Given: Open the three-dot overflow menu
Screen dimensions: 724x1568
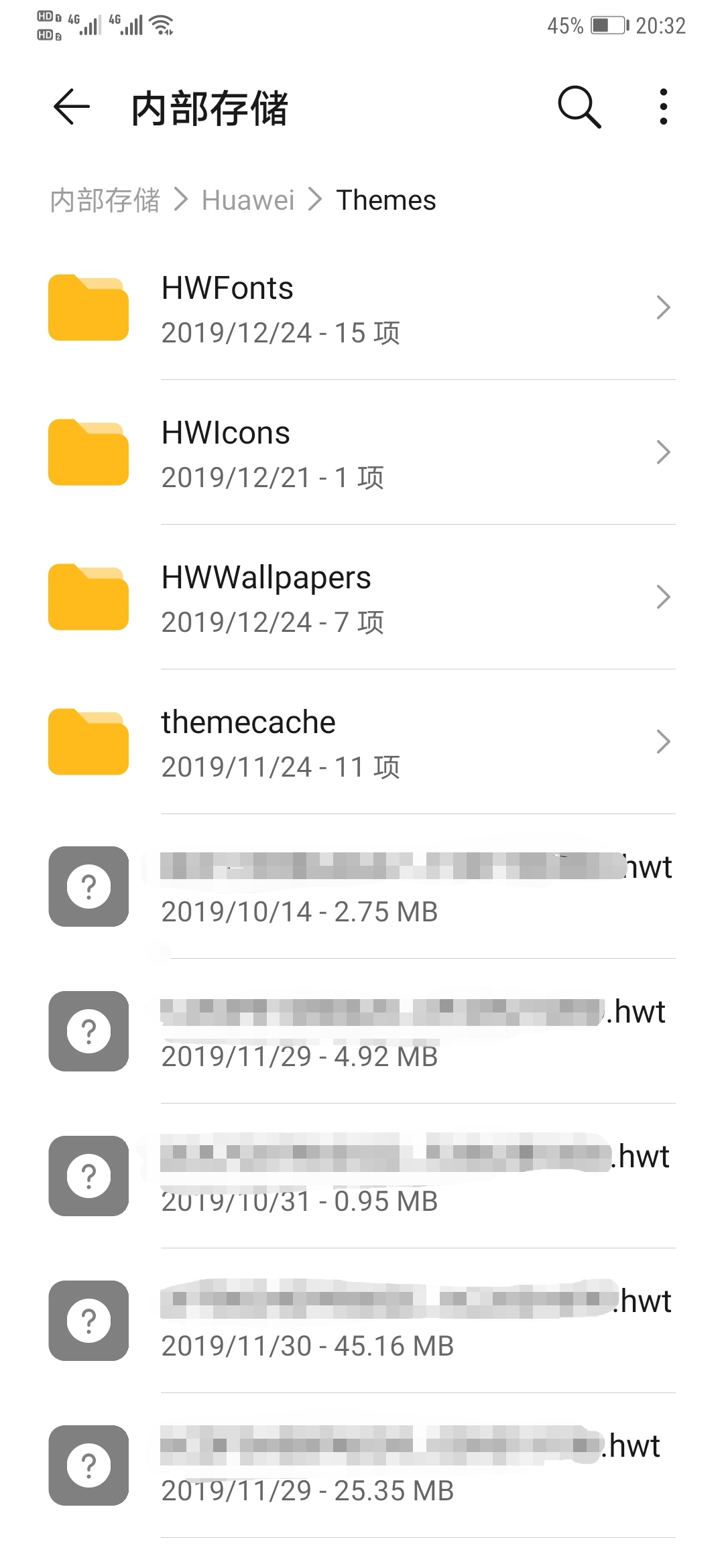Looking at the screenshot, I should pos(663,107).
